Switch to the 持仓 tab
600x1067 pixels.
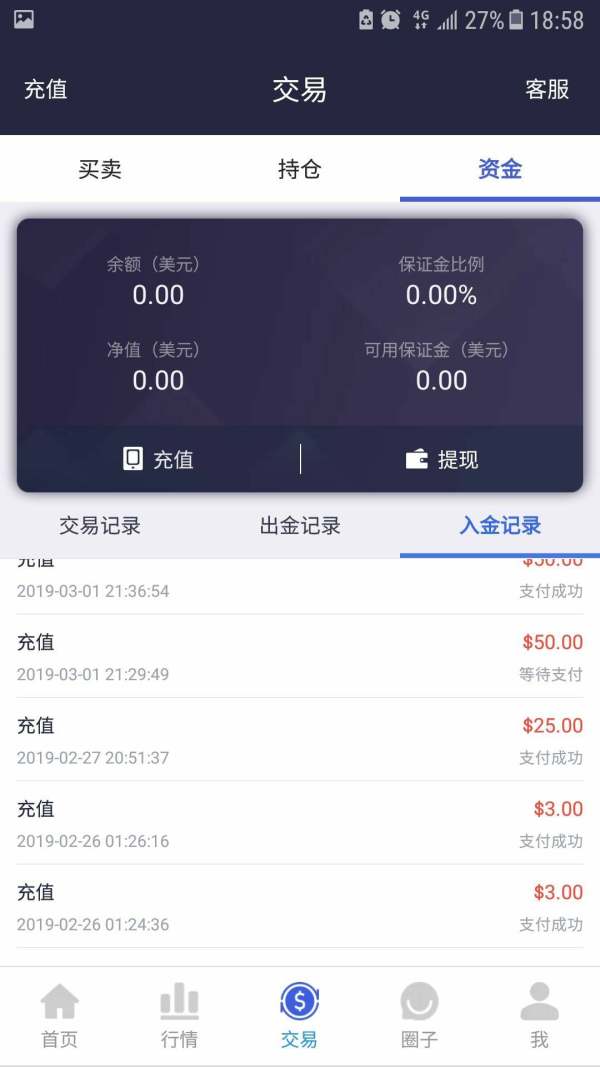click(299, 169)
